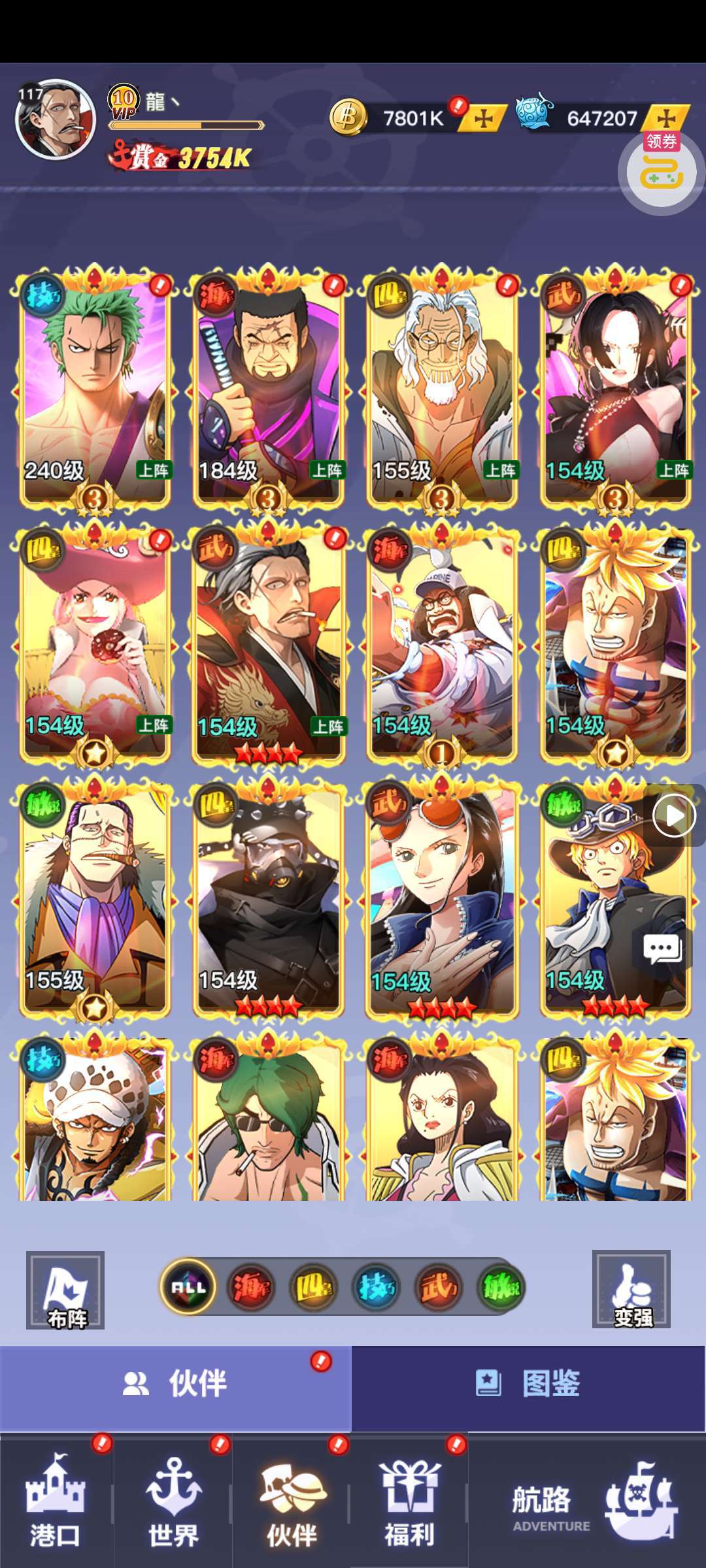Add more devil fruit currency with the plus button
This screenshot has width=706, height=1568.
tap(666, 119)
